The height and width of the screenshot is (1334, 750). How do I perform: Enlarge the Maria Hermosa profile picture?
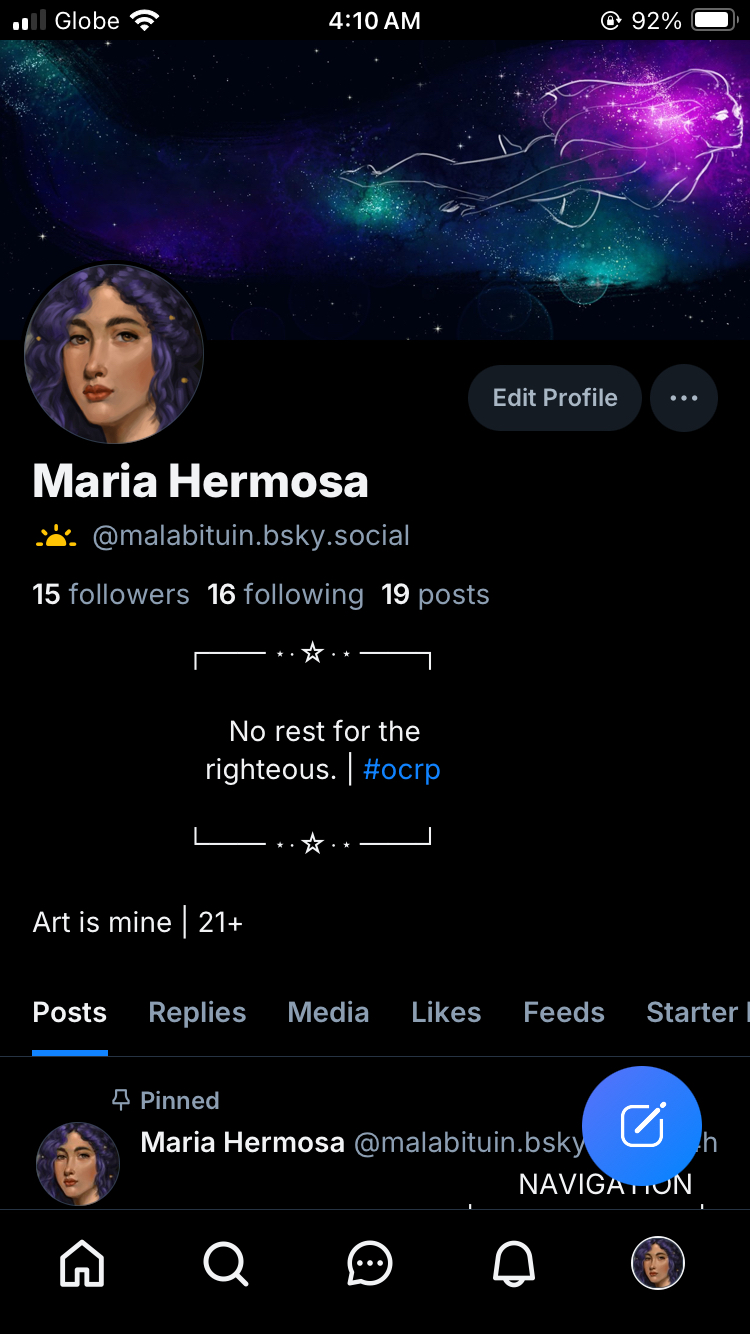[114, 354]
